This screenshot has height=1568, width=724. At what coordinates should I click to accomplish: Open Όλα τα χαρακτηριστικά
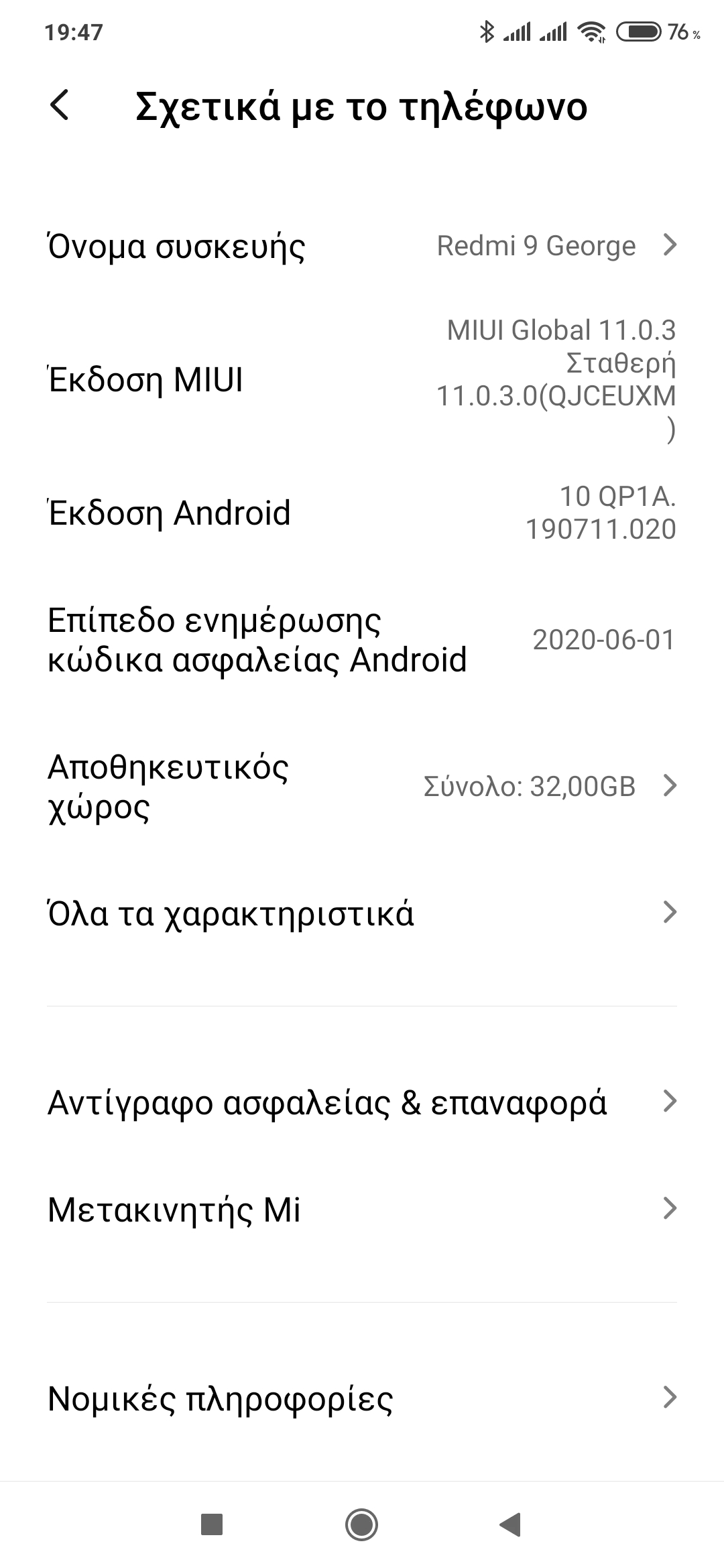362,913
